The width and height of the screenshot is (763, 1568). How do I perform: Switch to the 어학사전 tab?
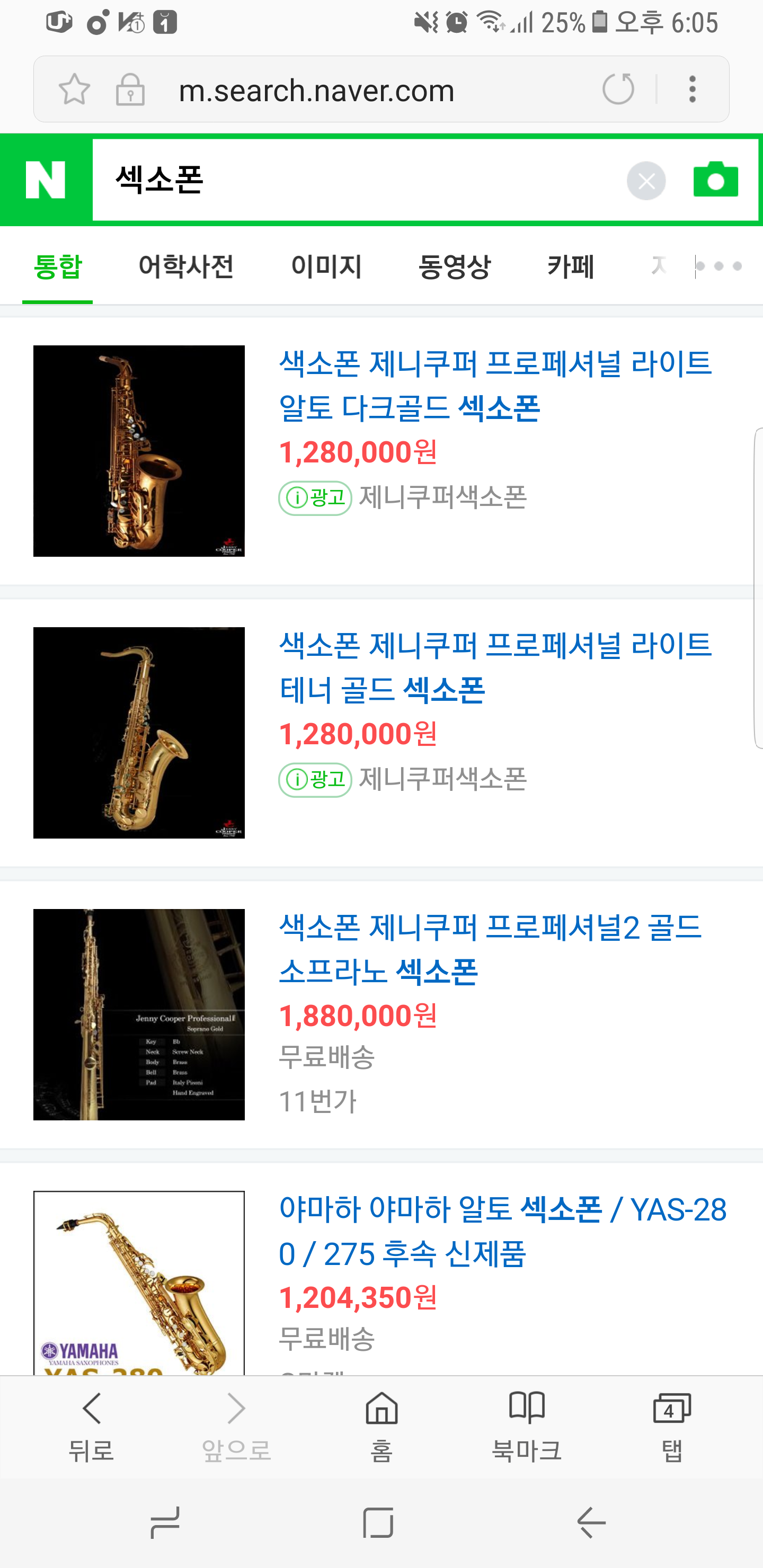(187, 266)
